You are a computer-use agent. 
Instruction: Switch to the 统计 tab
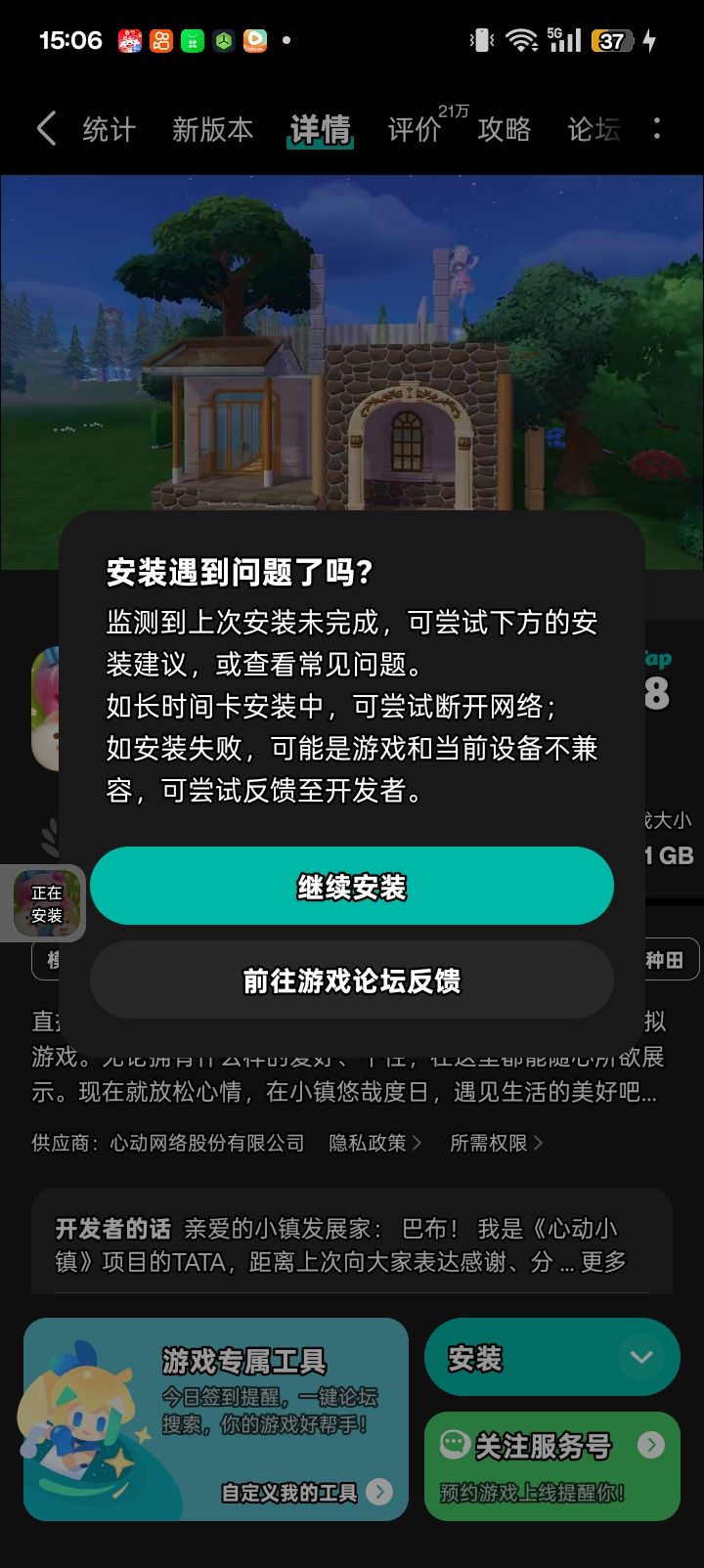(x=108, y=128)
